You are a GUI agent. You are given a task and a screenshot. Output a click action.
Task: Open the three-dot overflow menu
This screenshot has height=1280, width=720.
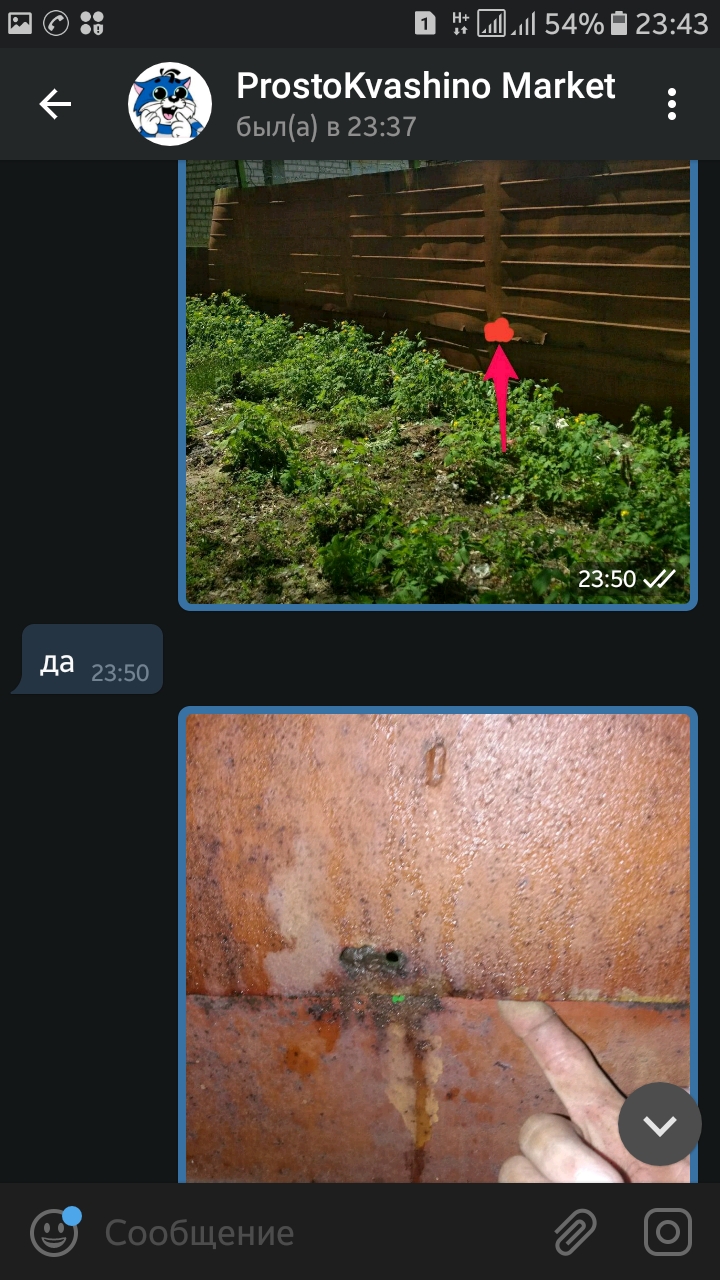click(x=672, y=104)
